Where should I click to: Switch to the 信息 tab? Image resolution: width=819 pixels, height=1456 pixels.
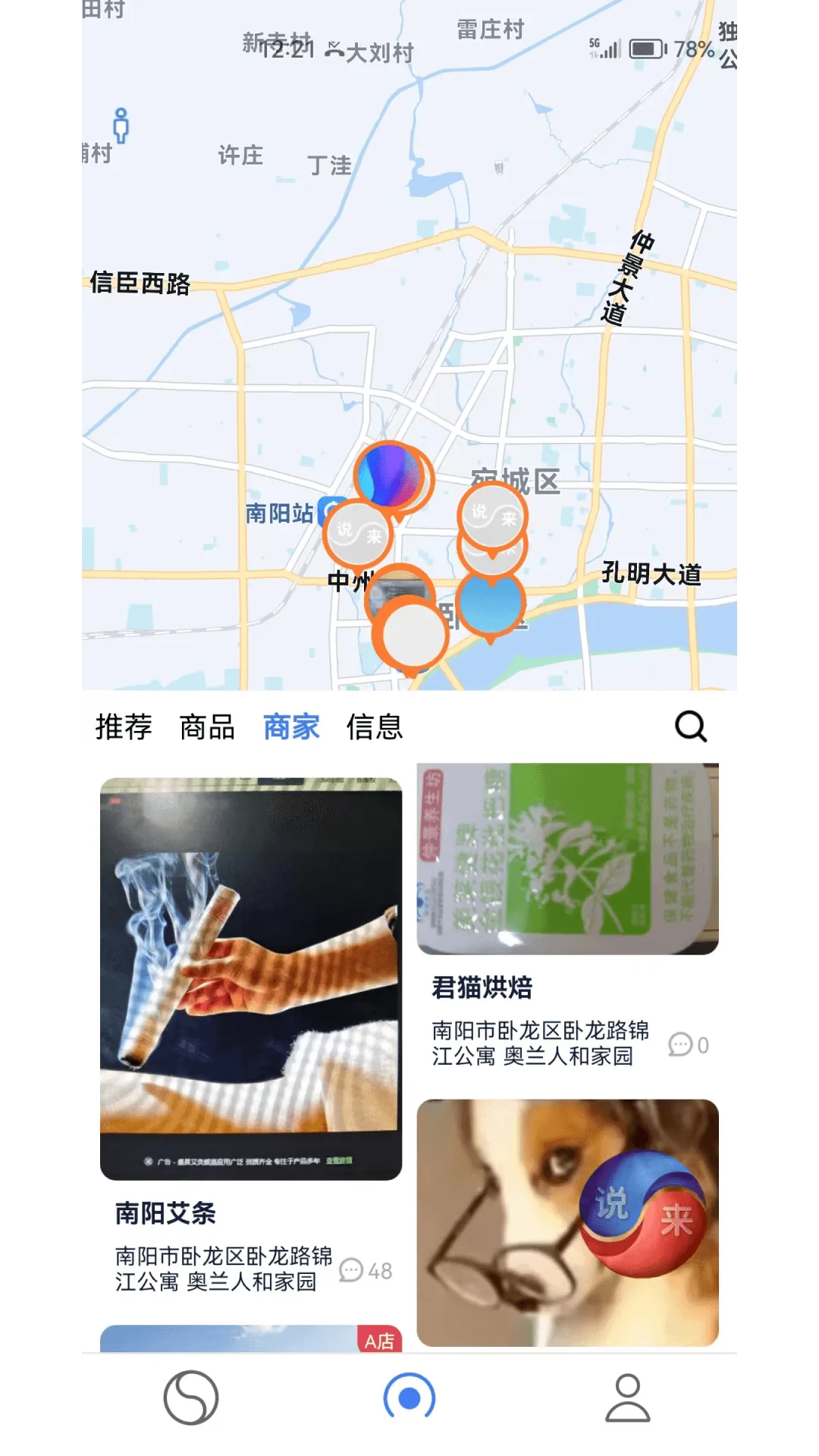(x=375, y=726)
